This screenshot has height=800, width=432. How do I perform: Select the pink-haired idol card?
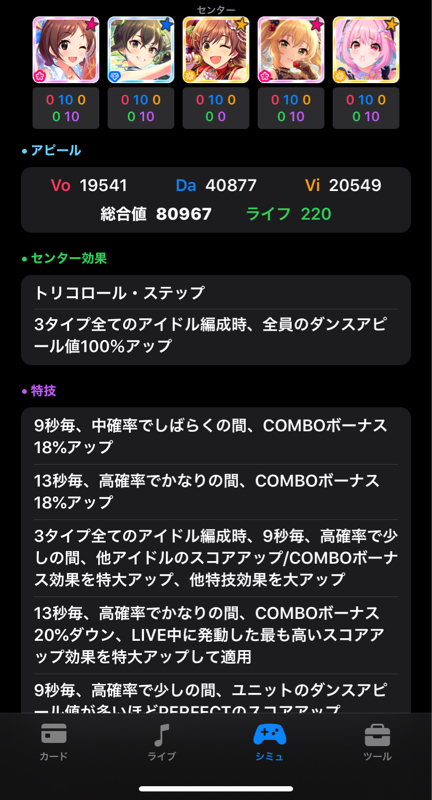coord(366,49)
